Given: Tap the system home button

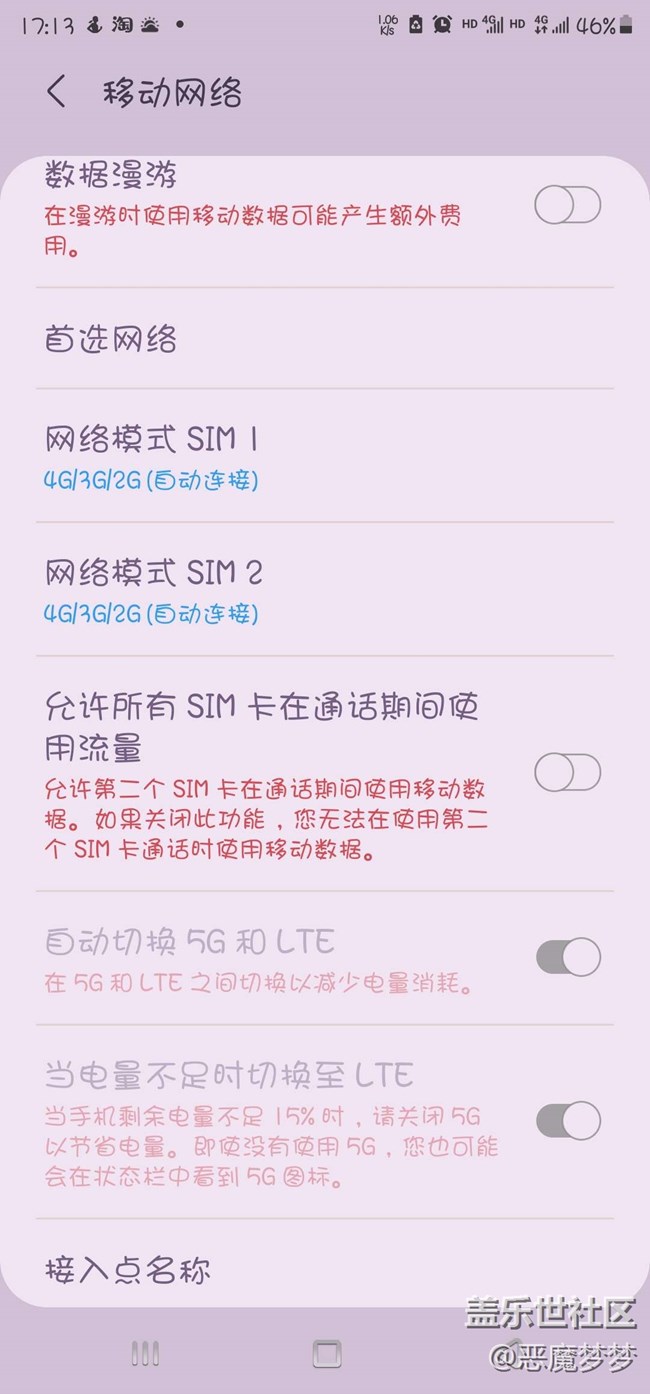Looking at the screenshot, I should click(327, 1354).
